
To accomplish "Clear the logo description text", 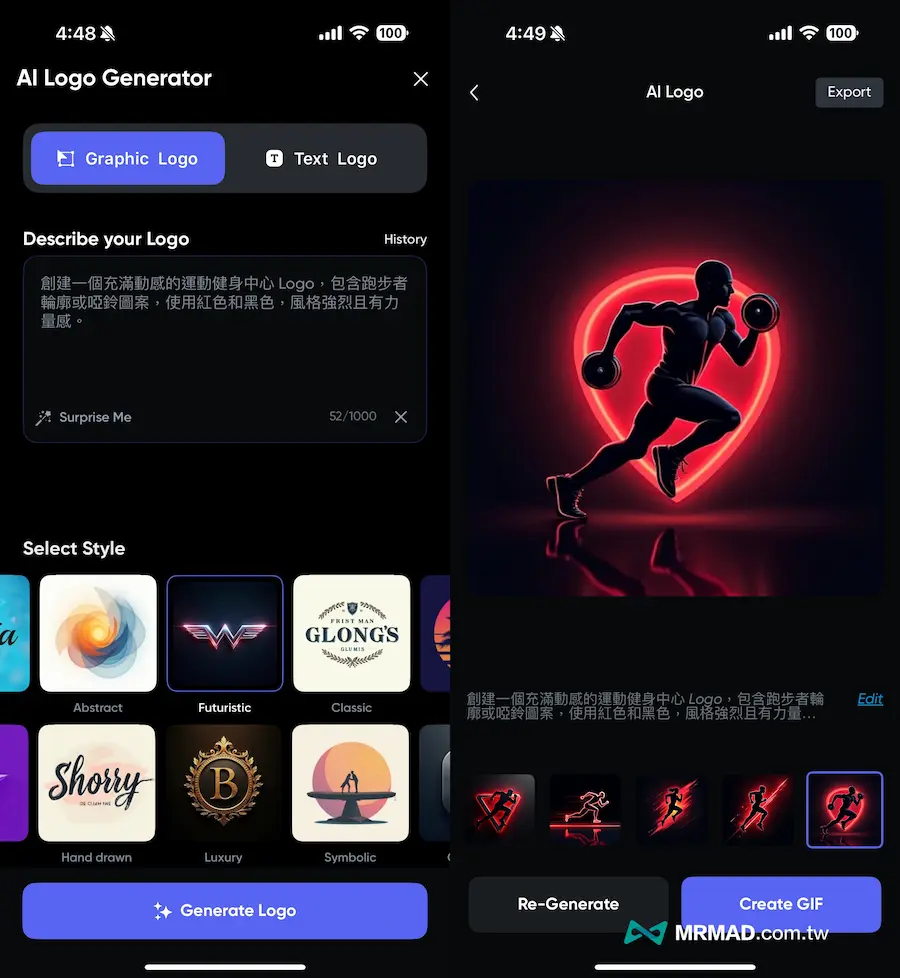I will (x=401, y=417).
